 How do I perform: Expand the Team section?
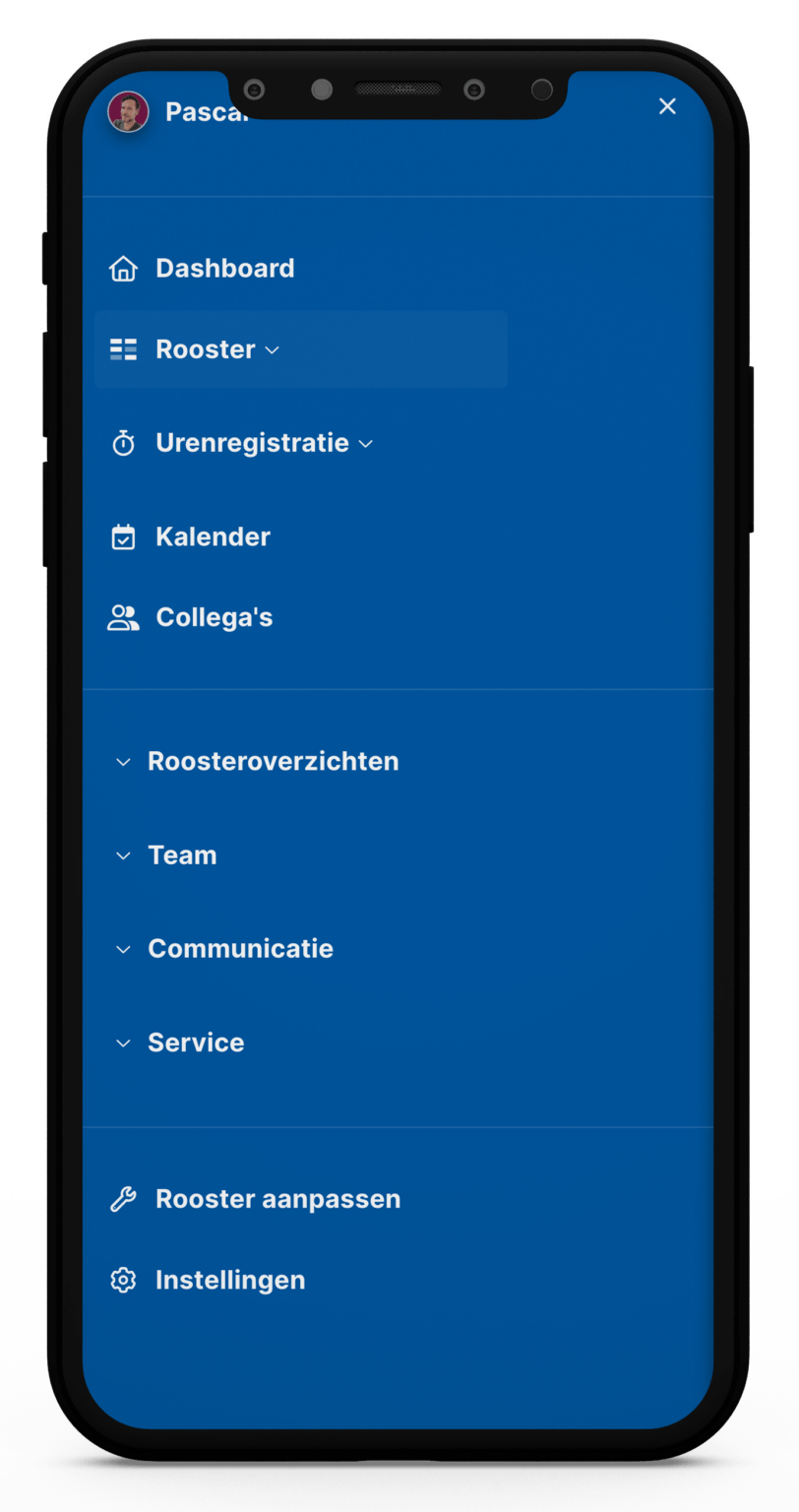pos(124,855)
